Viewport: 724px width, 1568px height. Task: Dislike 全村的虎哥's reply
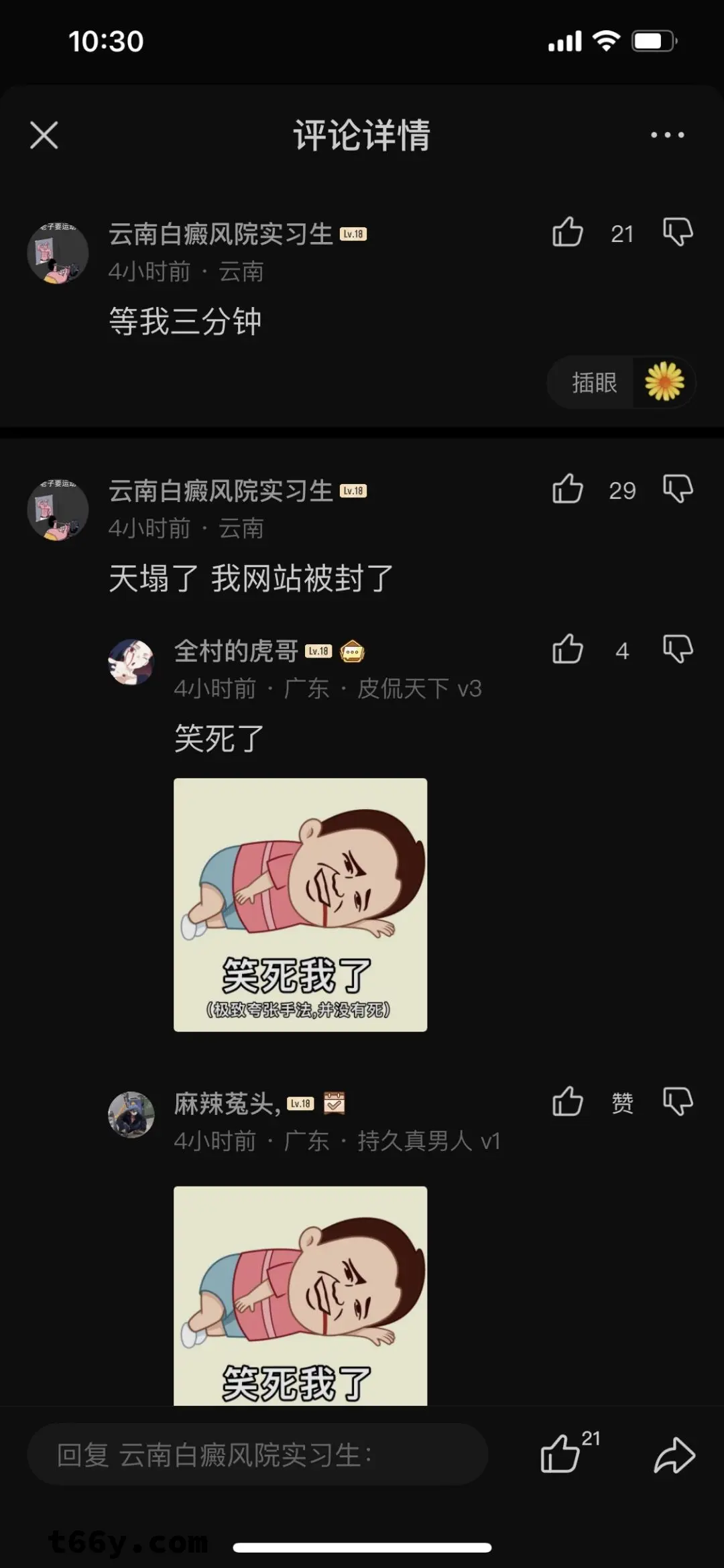tap(678, 650)
